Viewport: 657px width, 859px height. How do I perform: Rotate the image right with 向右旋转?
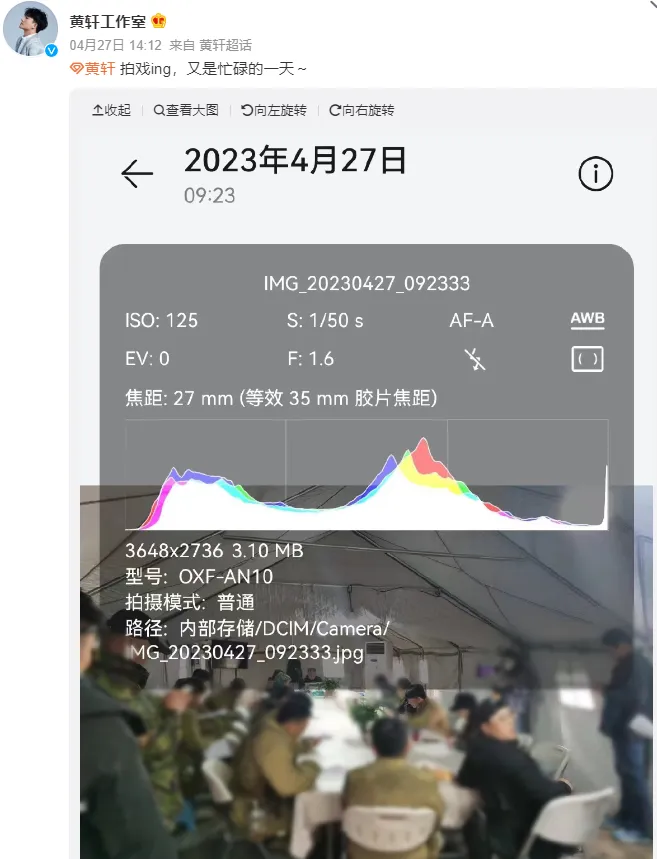point(361,110)
